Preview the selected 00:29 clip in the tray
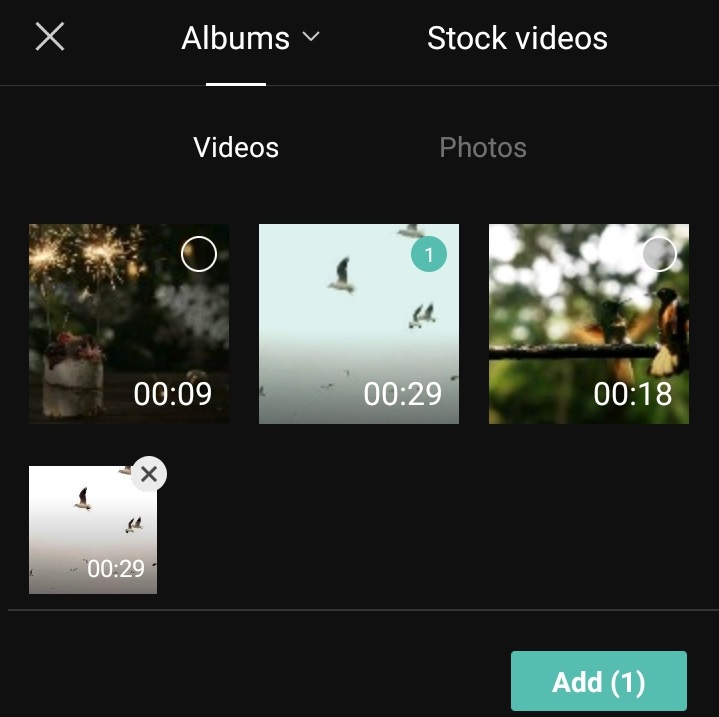719x717 pixels. click(x=88, y=535)
